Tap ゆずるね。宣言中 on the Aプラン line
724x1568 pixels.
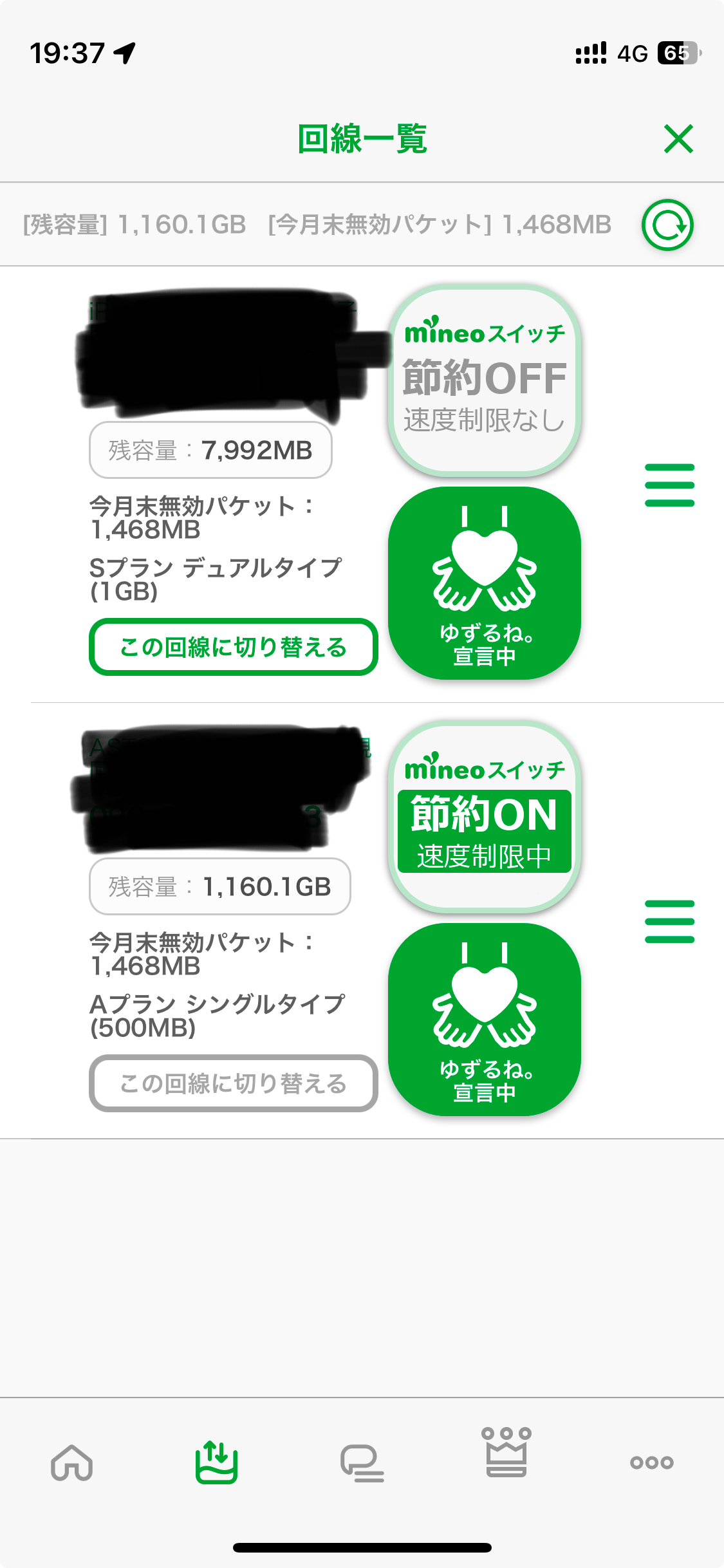[x=485, y=1020]
